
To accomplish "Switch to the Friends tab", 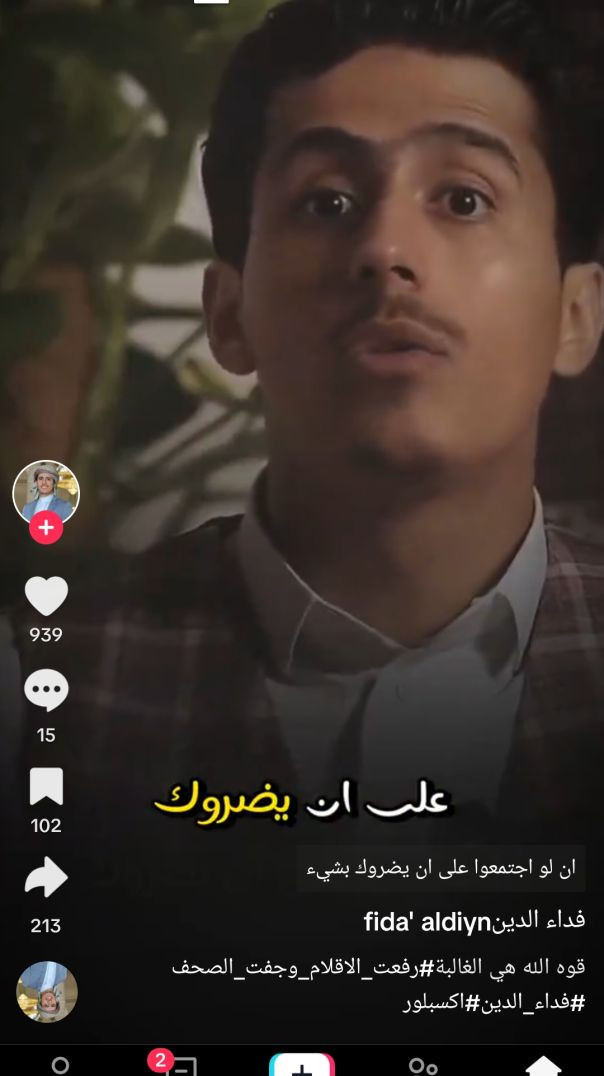I will tap(423, 1066).
